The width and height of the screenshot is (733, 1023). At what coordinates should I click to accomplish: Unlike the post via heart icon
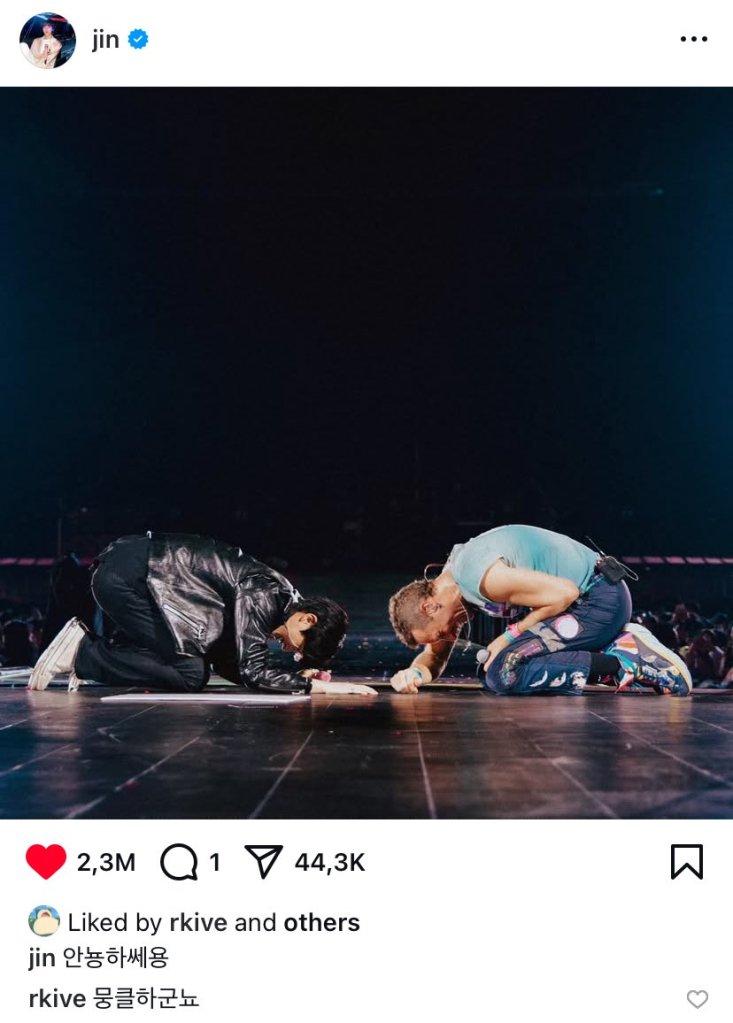click(x=45, y=862)
